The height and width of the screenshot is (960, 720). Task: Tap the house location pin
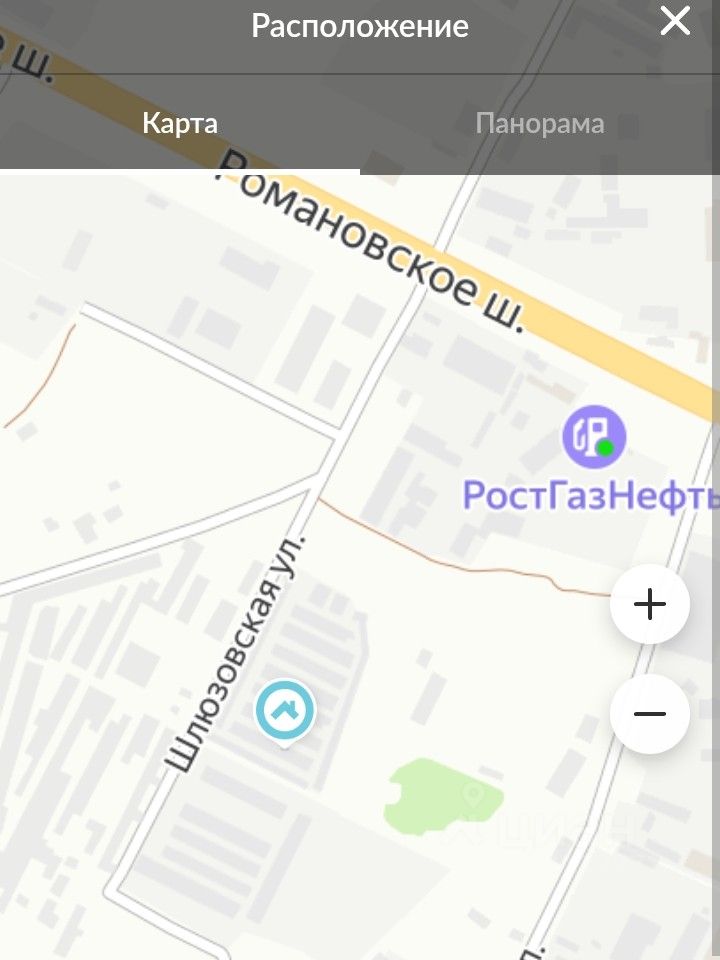click(x=285, y=712)
